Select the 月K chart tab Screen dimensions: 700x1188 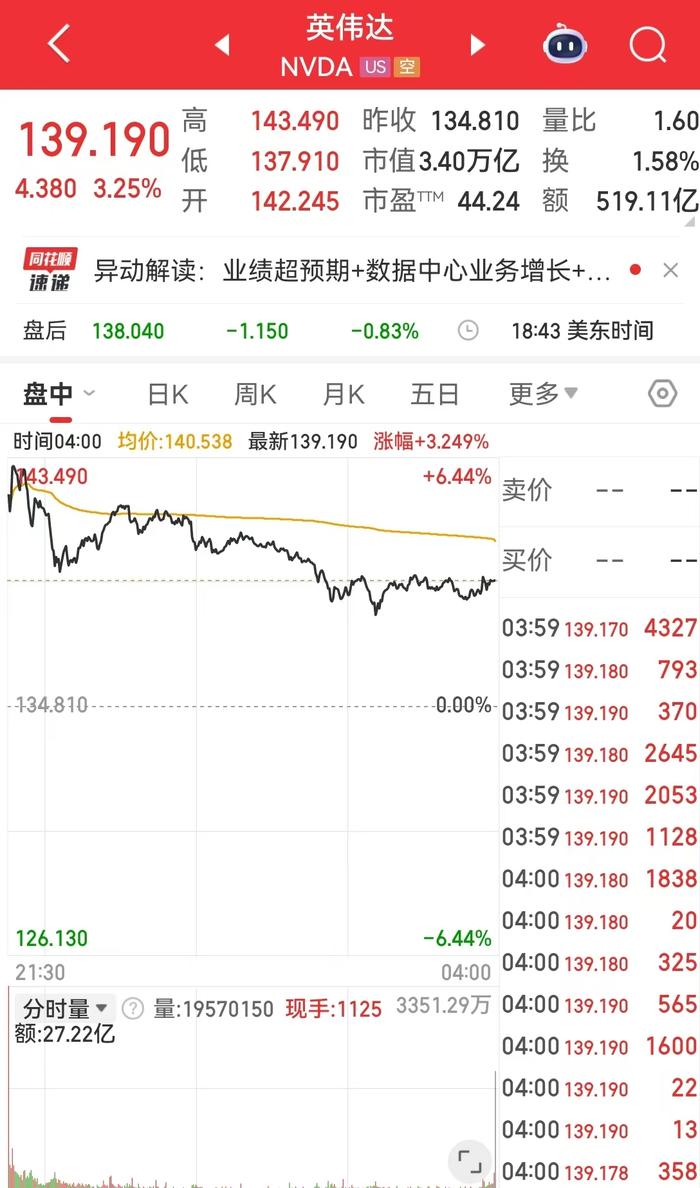click(x=344, y=394)
